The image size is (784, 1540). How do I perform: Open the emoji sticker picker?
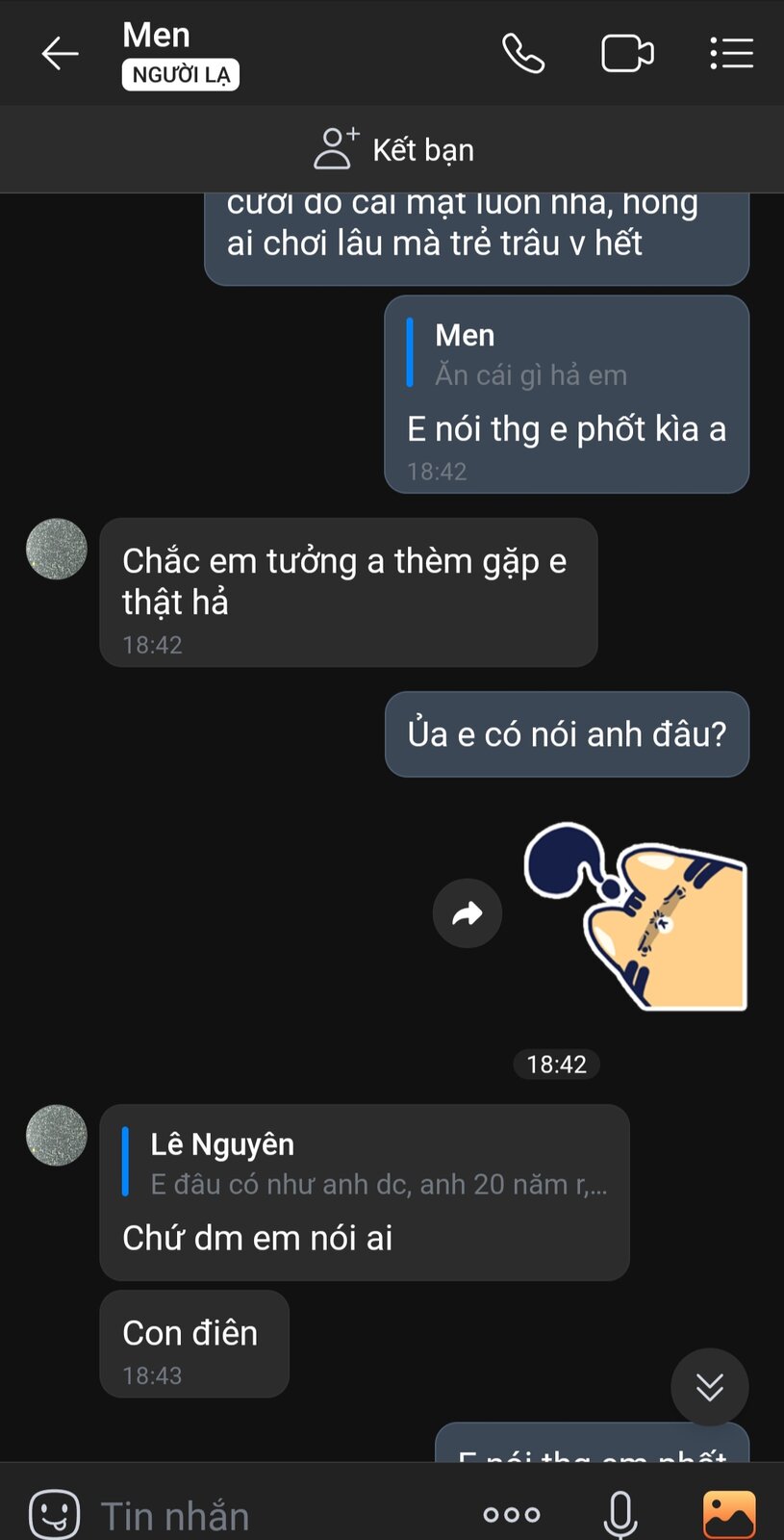[x=55, y=1514]
